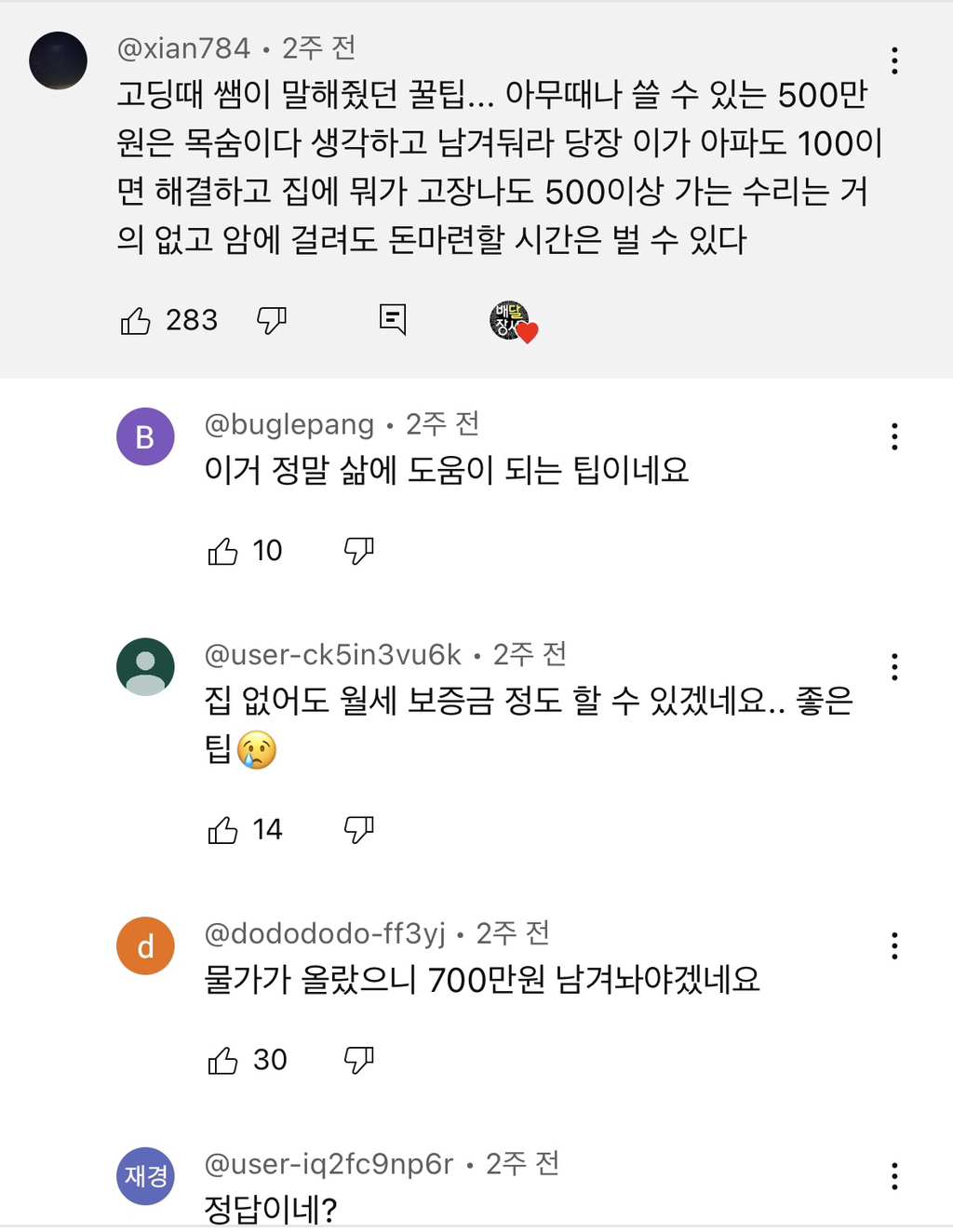Open the options menu for @dodododo-ff3yj's reply

(x=894, y=945)
